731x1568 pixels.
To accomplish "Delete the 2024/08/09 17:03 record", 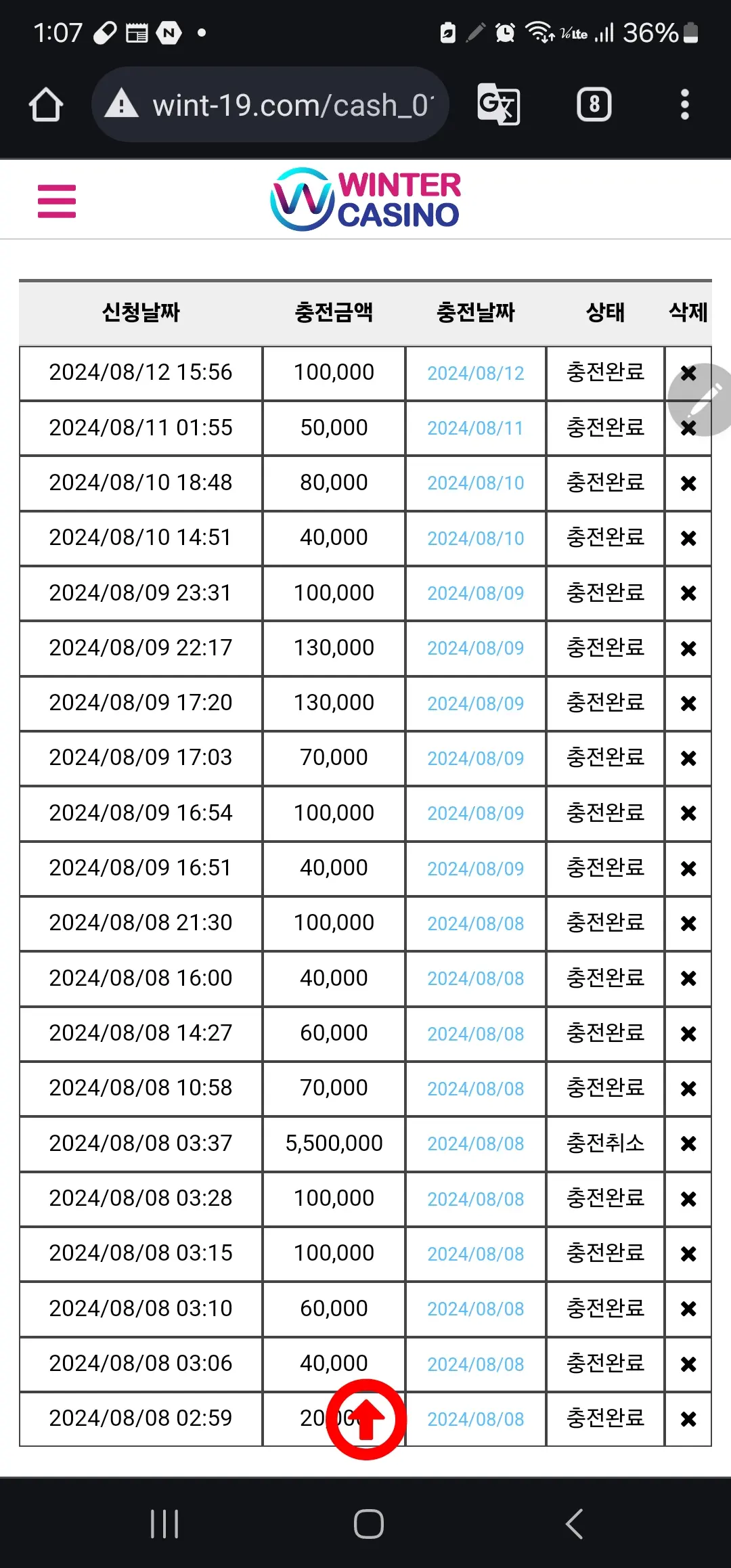I will click(x=688, y=758).
